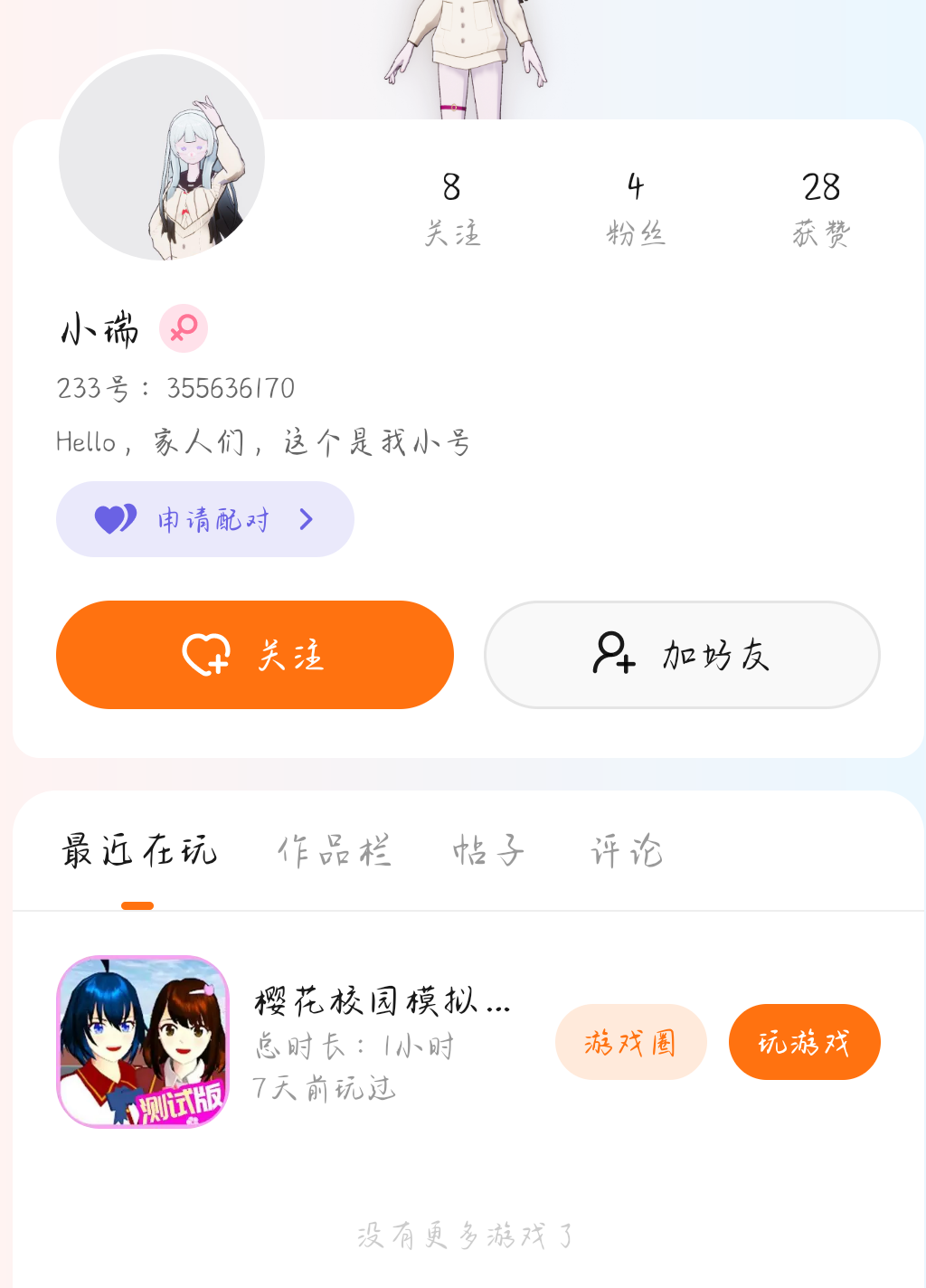This screenshot has height=1288, width=926.
Task: Follow 小瑞 with the orange 关注 button
Action: [255, 655]
